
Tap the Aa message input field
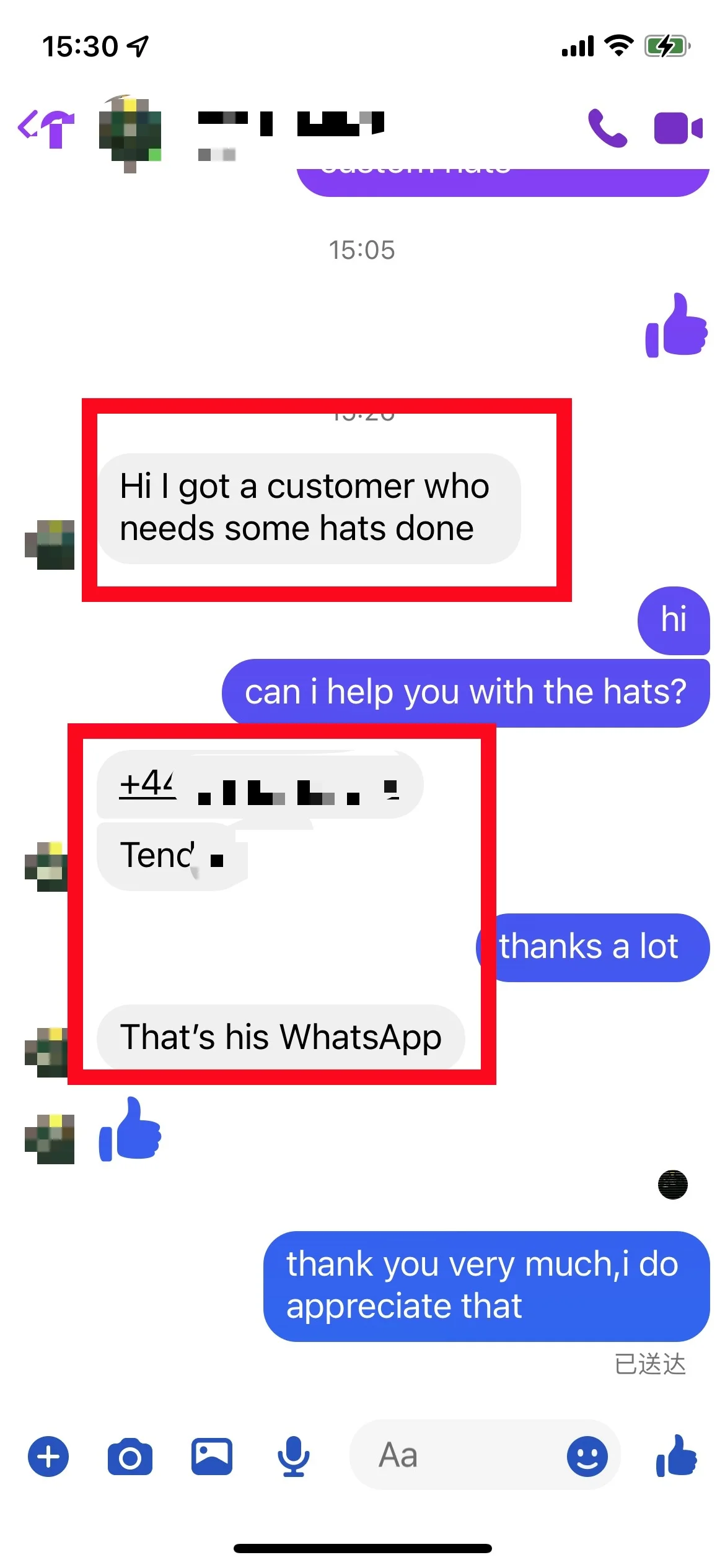(459, 1455)
